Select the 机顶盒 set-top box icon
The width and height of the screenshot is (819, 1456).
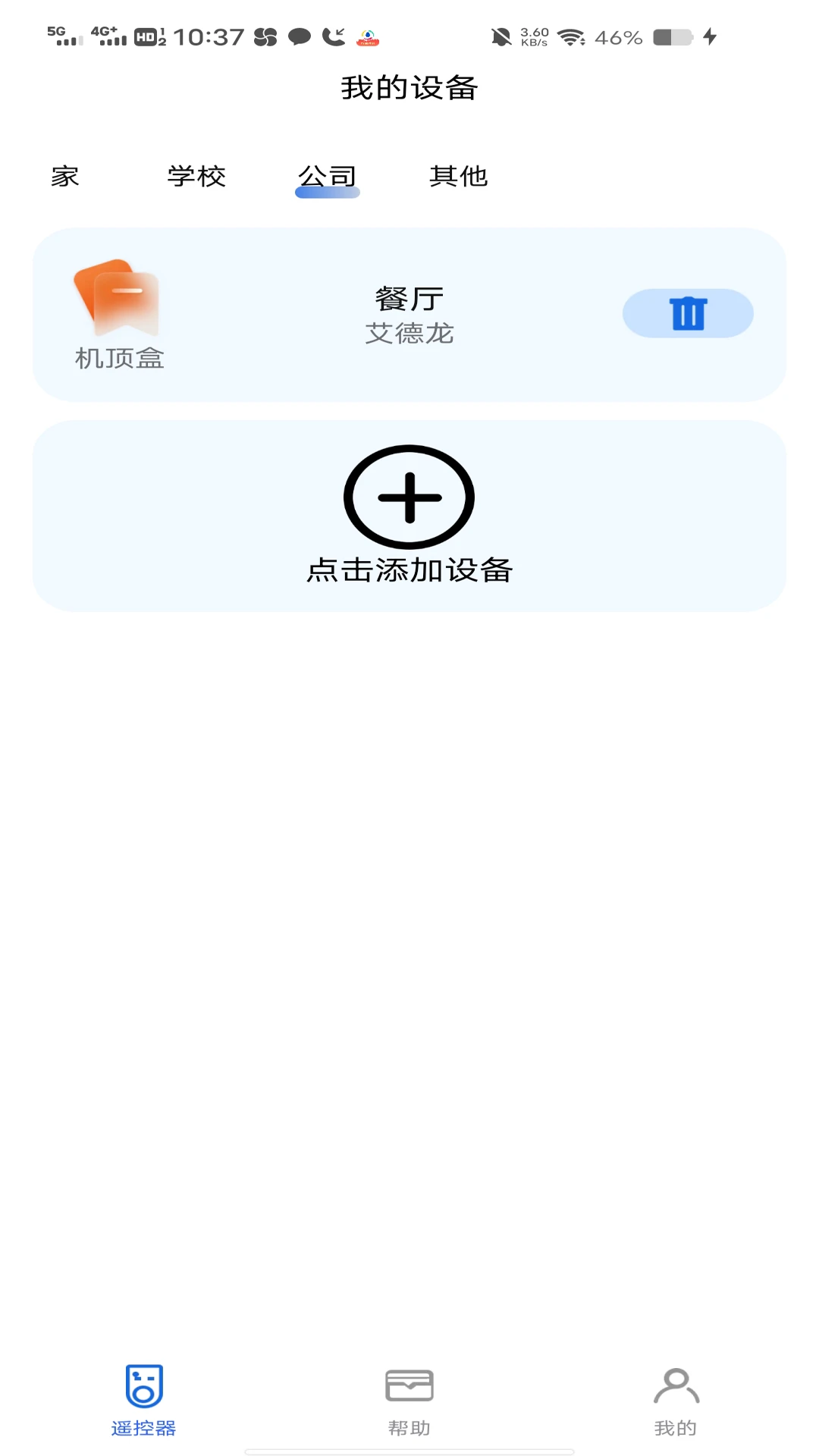click(118, 303)
